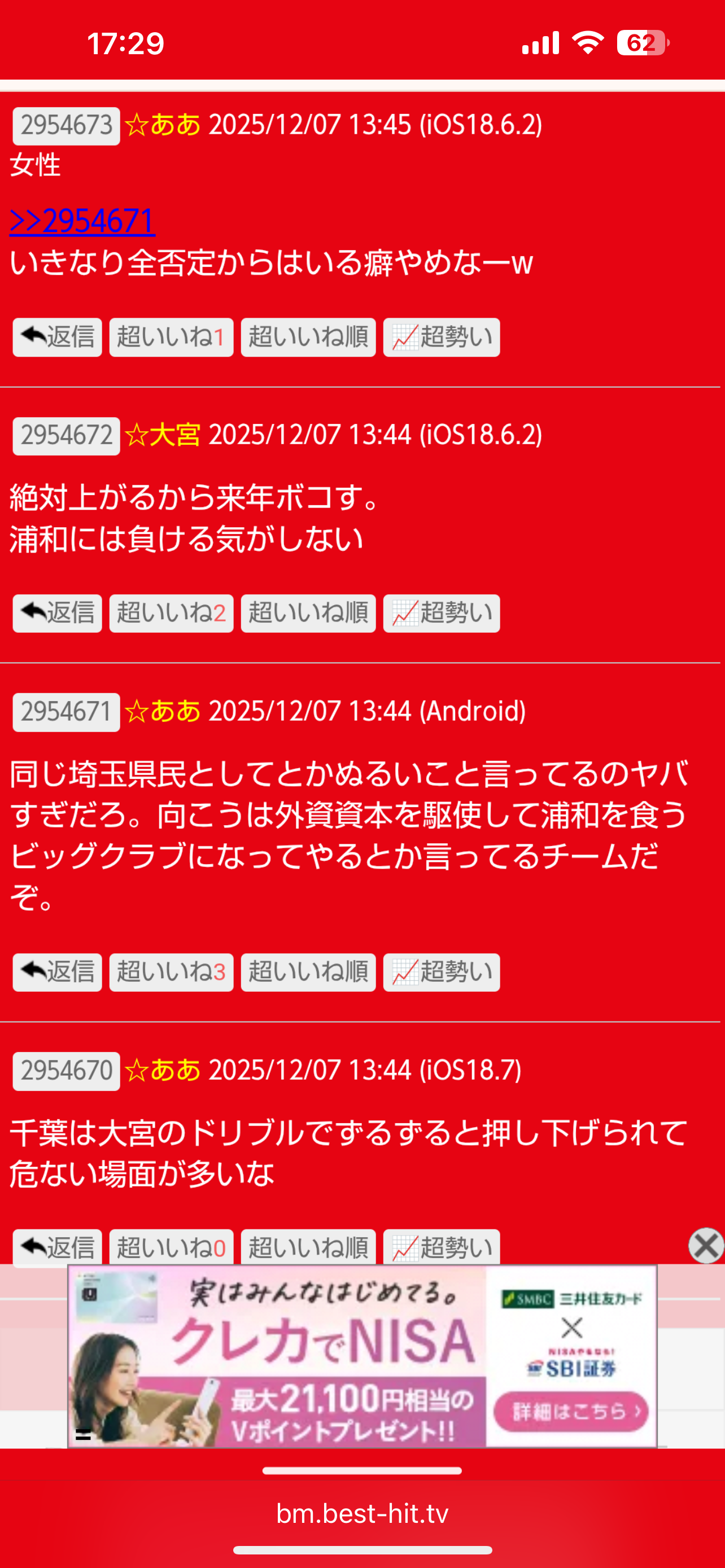Open quoted post link >>2954671
Viewport: 725px width, 1568px height.
point(82,221)
